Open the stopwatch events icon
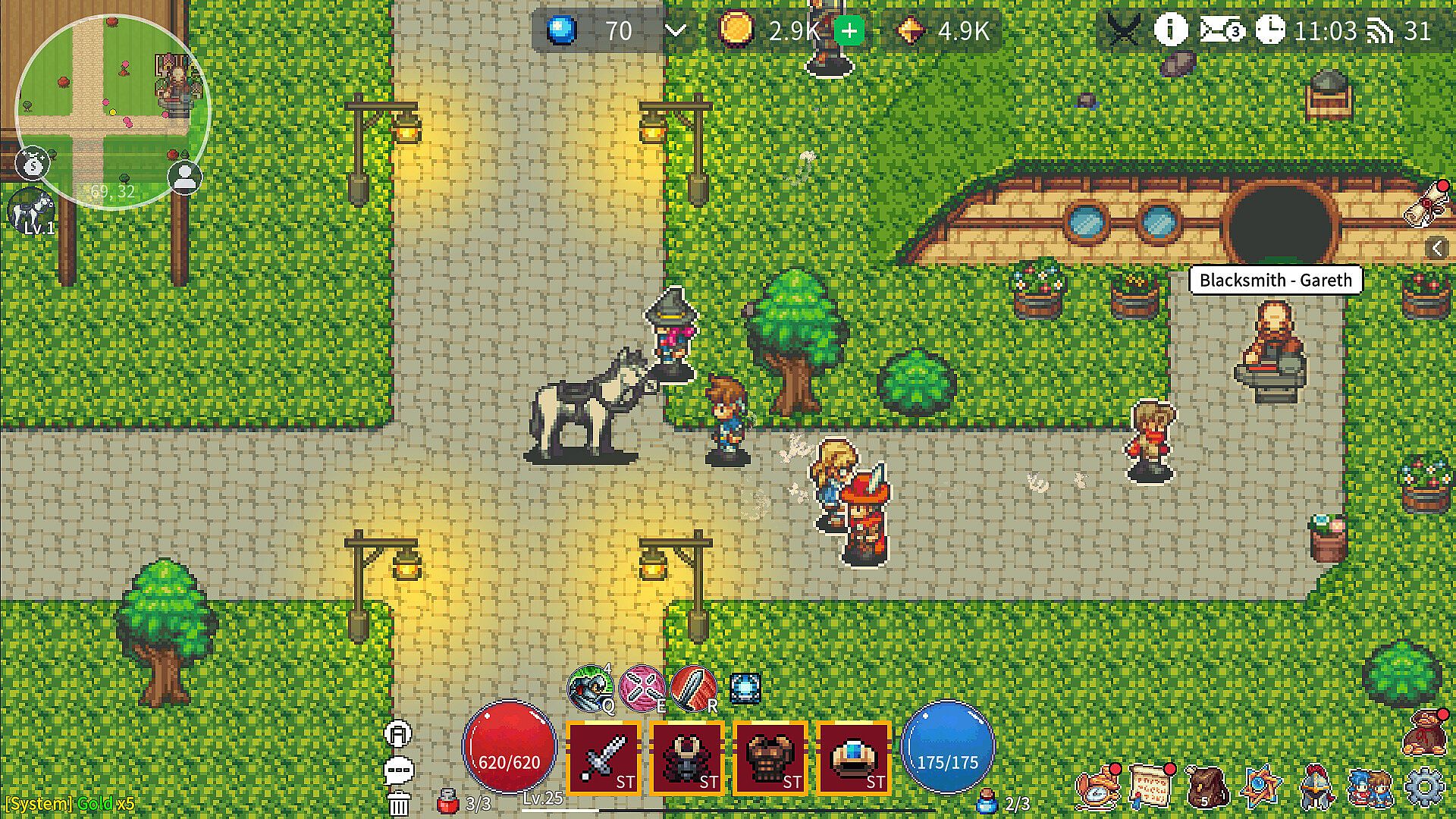 click(1097, 787)
